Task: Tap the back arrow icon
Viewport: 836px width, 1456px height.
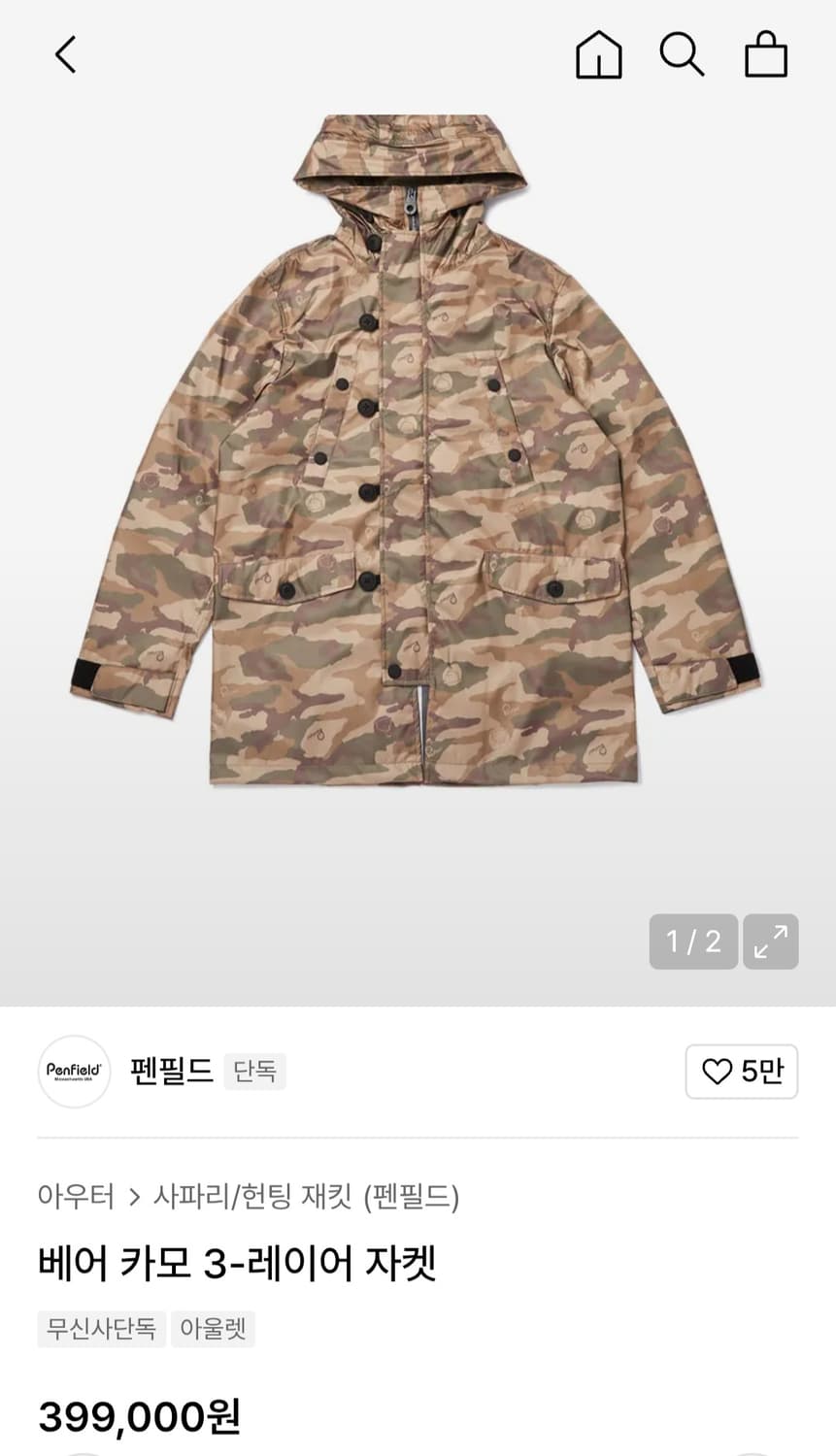Action: coord(65,53)
